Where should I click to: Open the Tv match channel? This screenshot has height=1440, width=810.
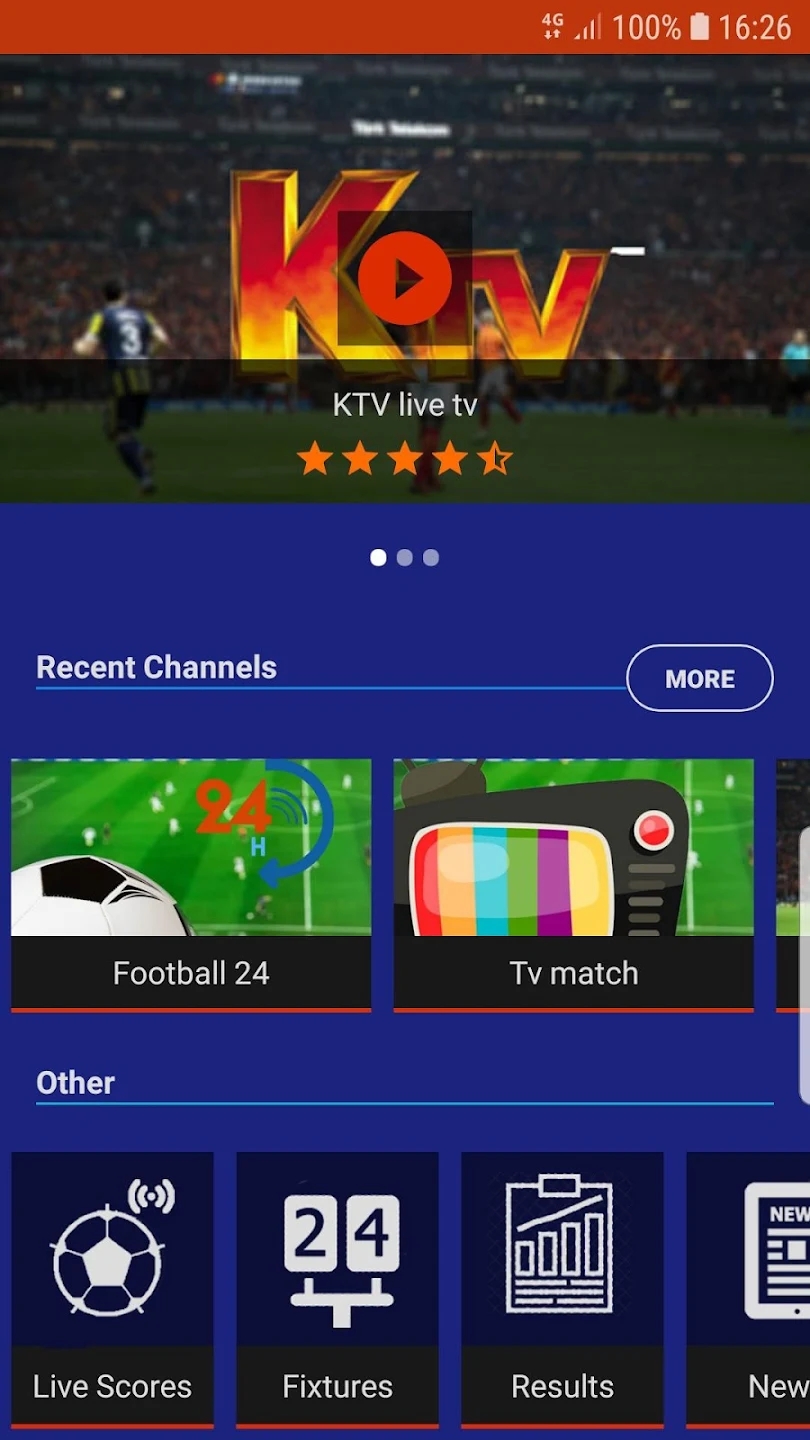(573, 885)
